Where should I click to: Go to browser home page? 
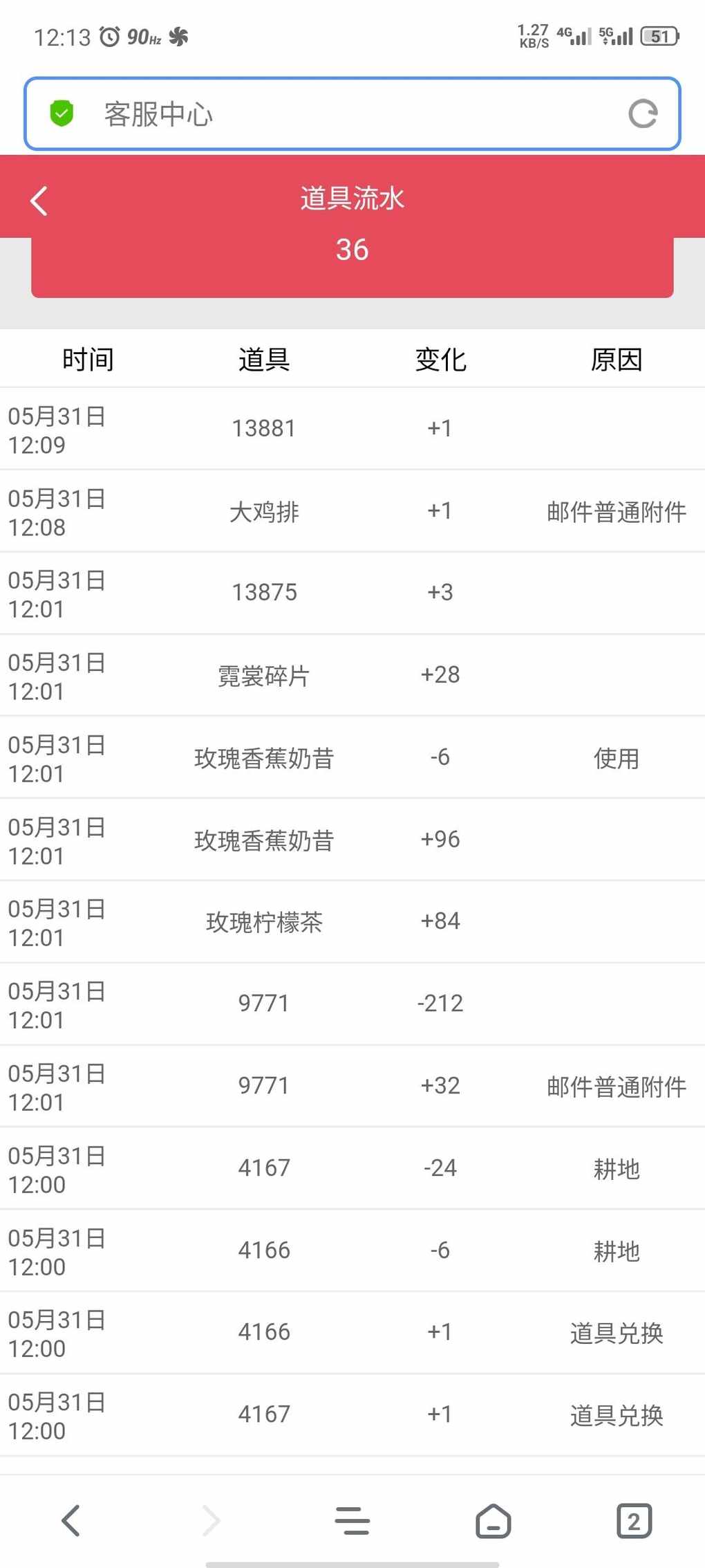tap(493, 1521)
